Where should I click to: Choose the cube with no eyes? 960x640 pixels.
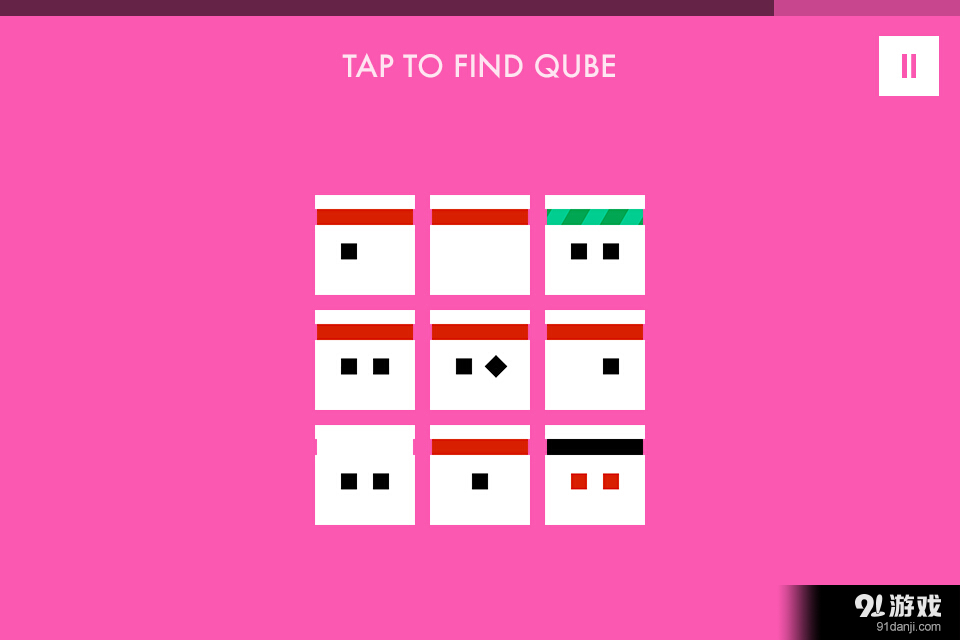click(x=480, y=245)
